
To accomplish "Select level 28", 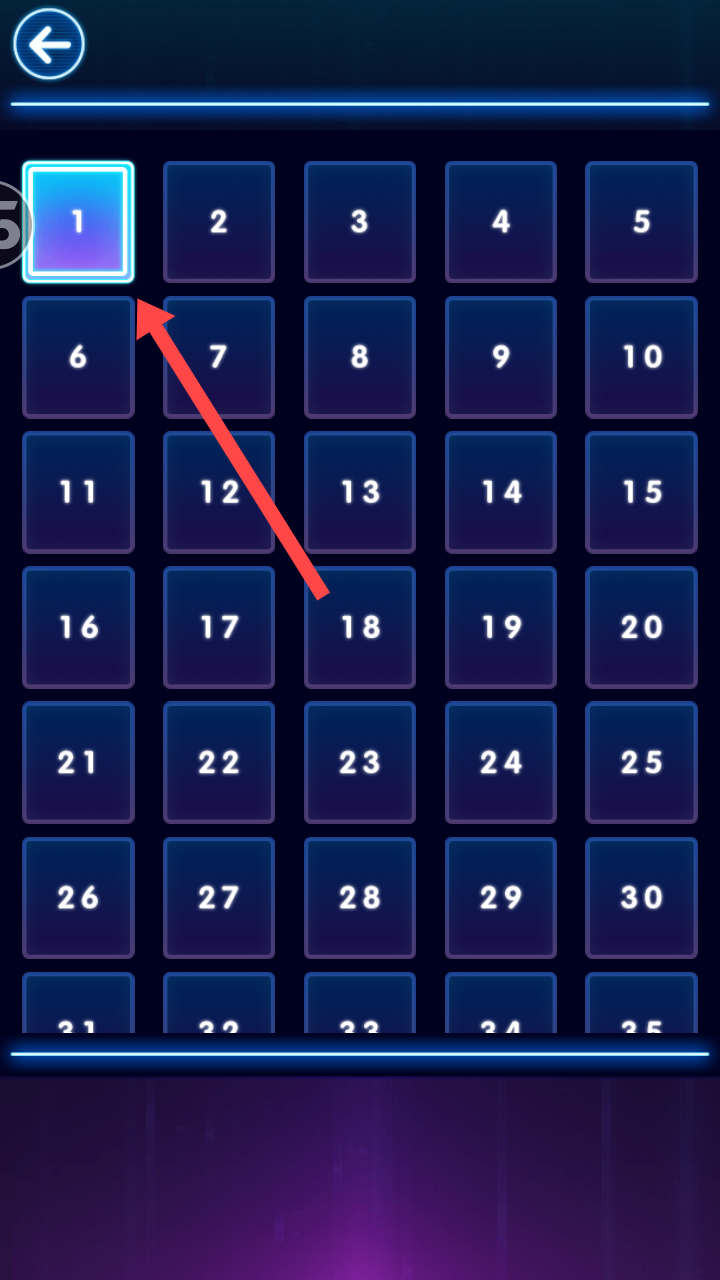I will (360, 897).
